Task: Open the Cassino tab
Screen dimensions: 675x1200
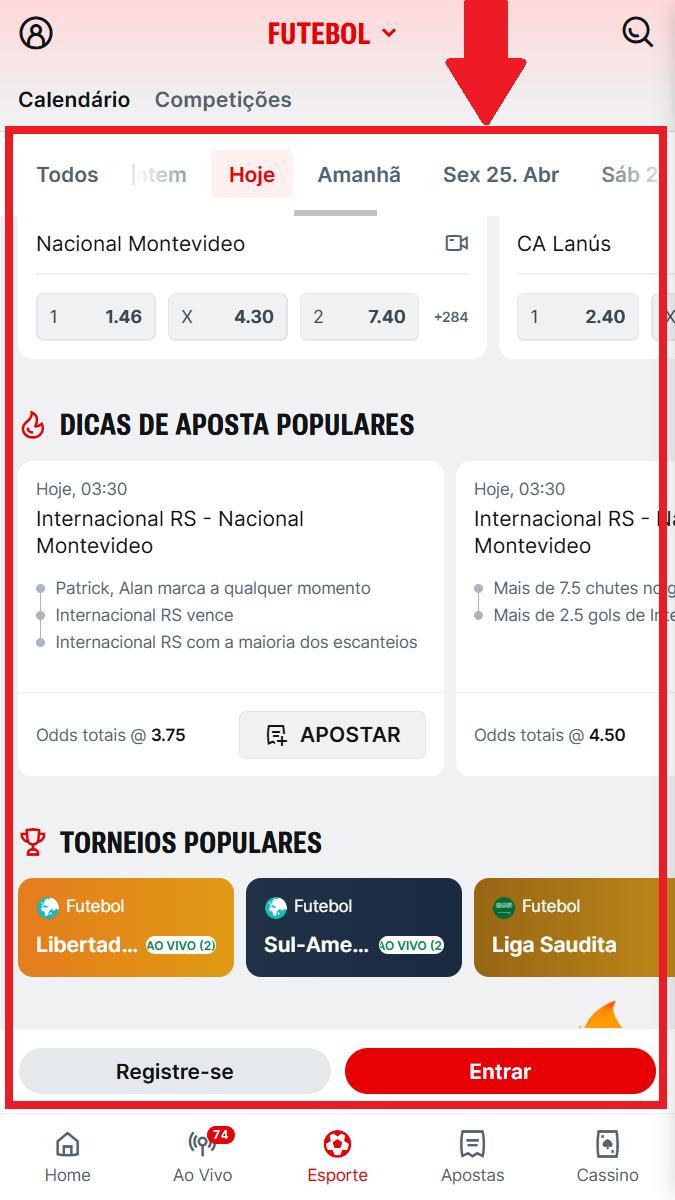Action: [x=607, y=1156]
